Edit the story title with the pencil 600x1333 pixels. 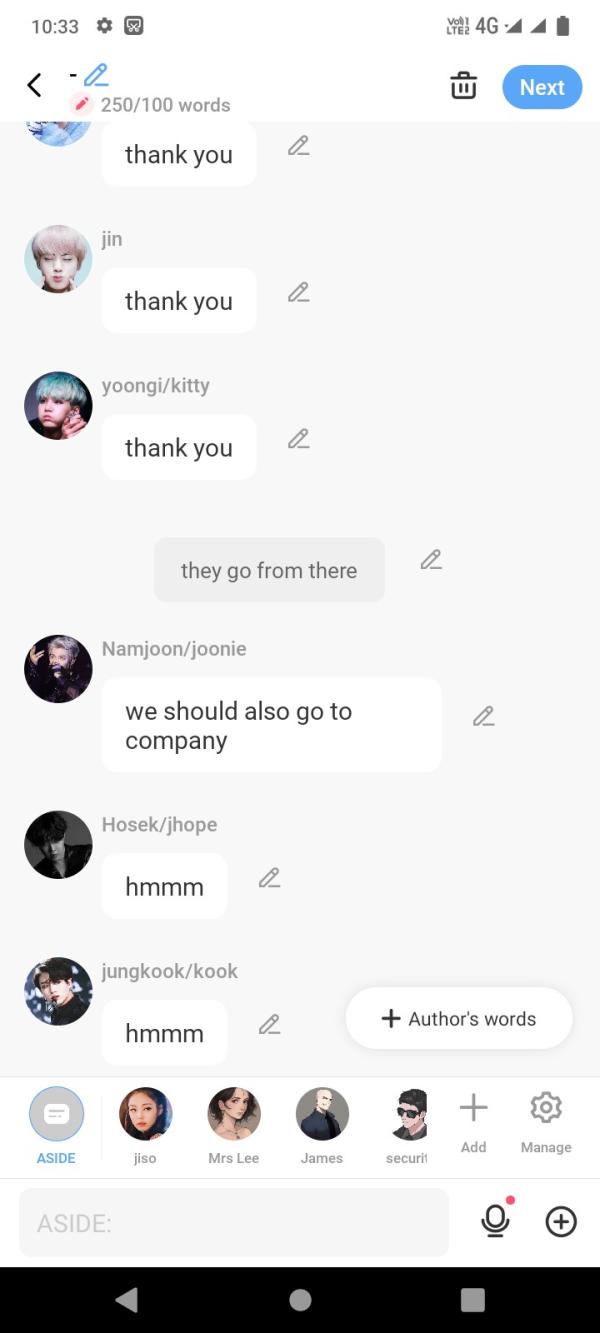click(x=96, y=75)
